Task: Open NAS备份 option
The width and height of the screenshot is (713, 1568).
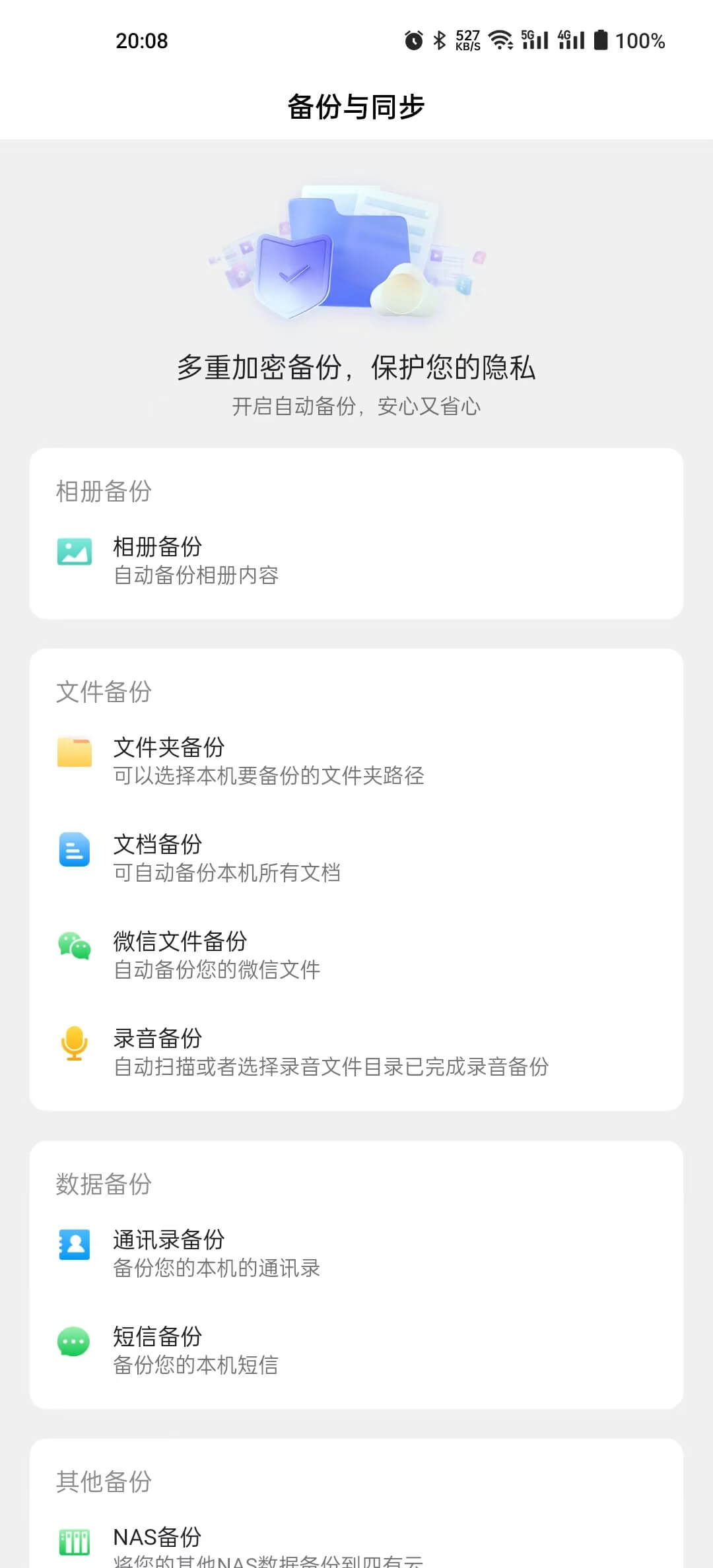Action: click(x=356, y=1544)
